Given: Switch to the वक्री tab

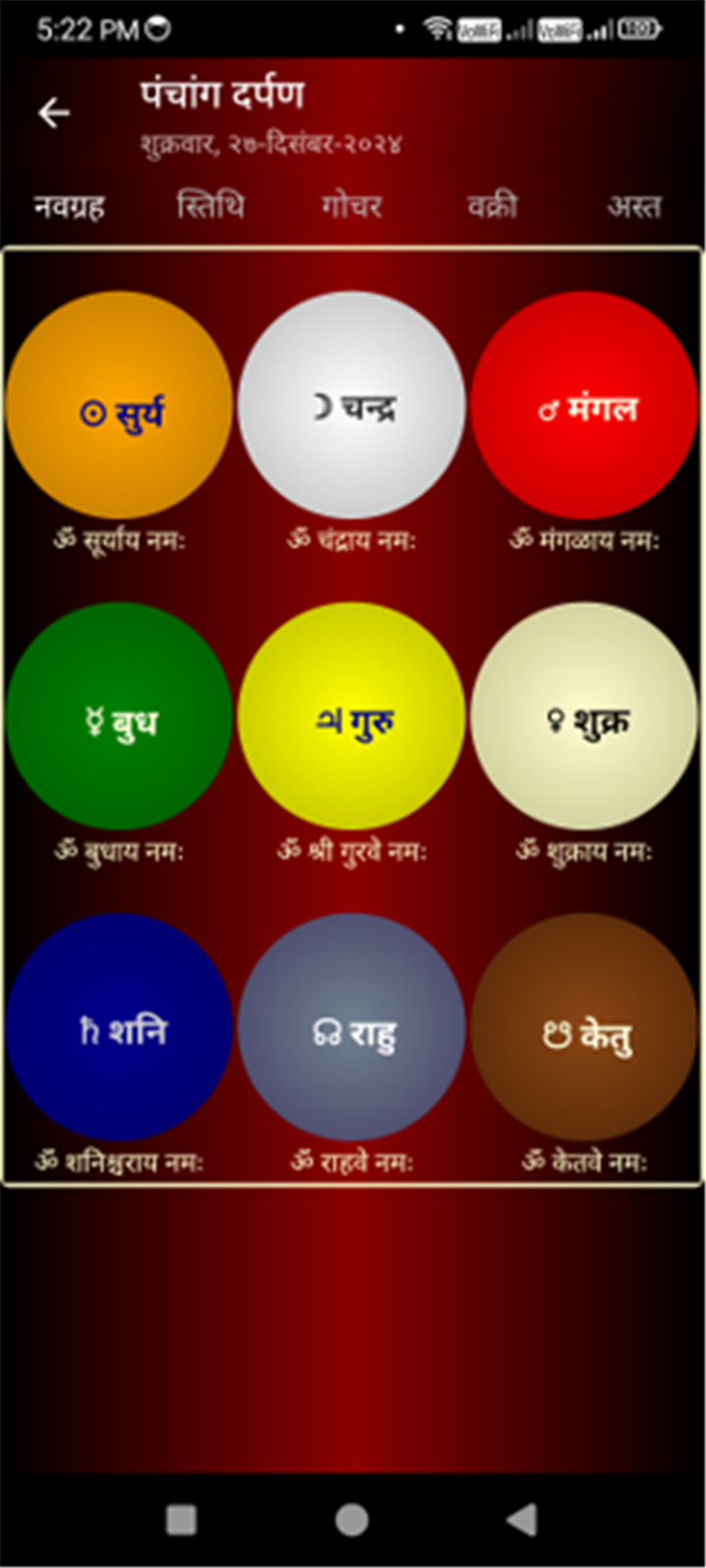Looking at the screenshot, I should 492,206.
